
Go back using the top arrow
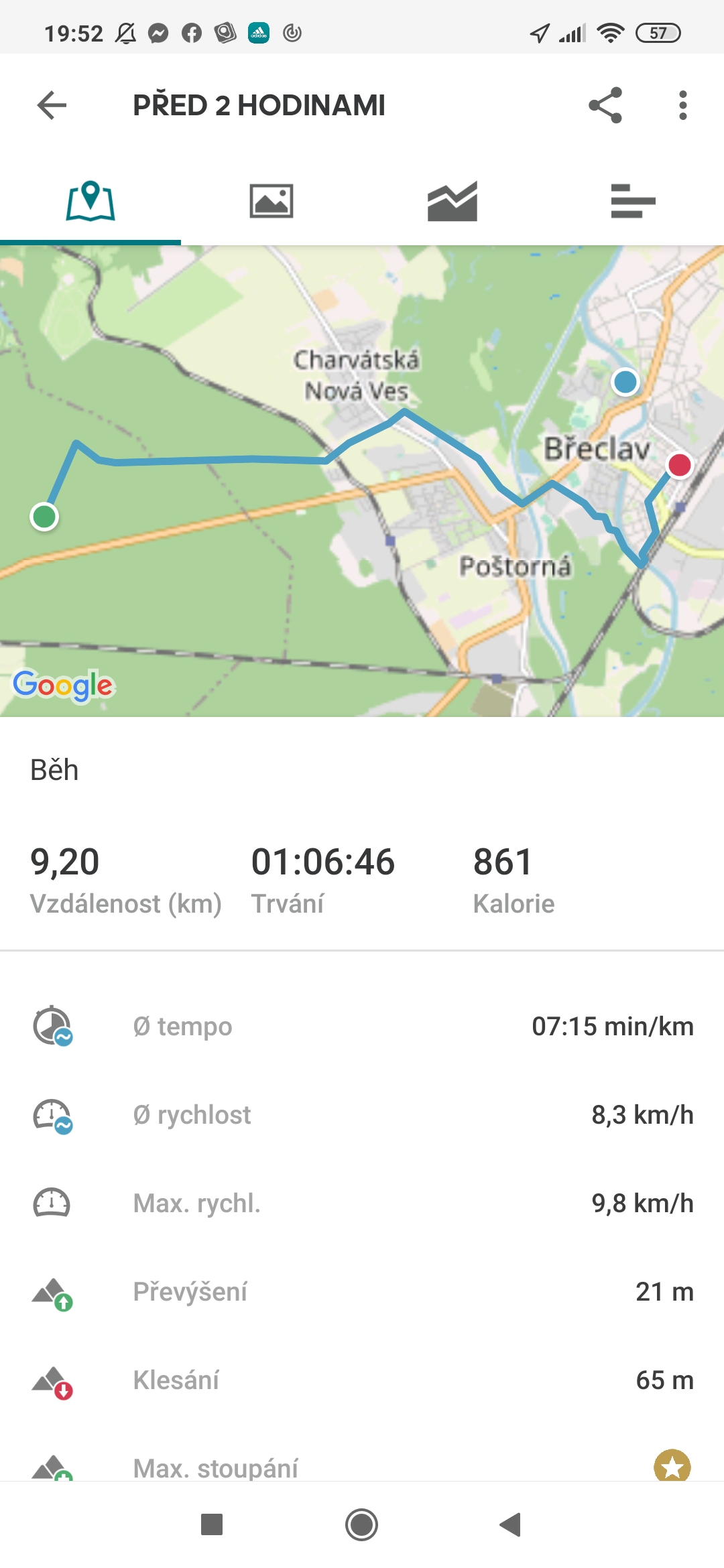(52, 105)
